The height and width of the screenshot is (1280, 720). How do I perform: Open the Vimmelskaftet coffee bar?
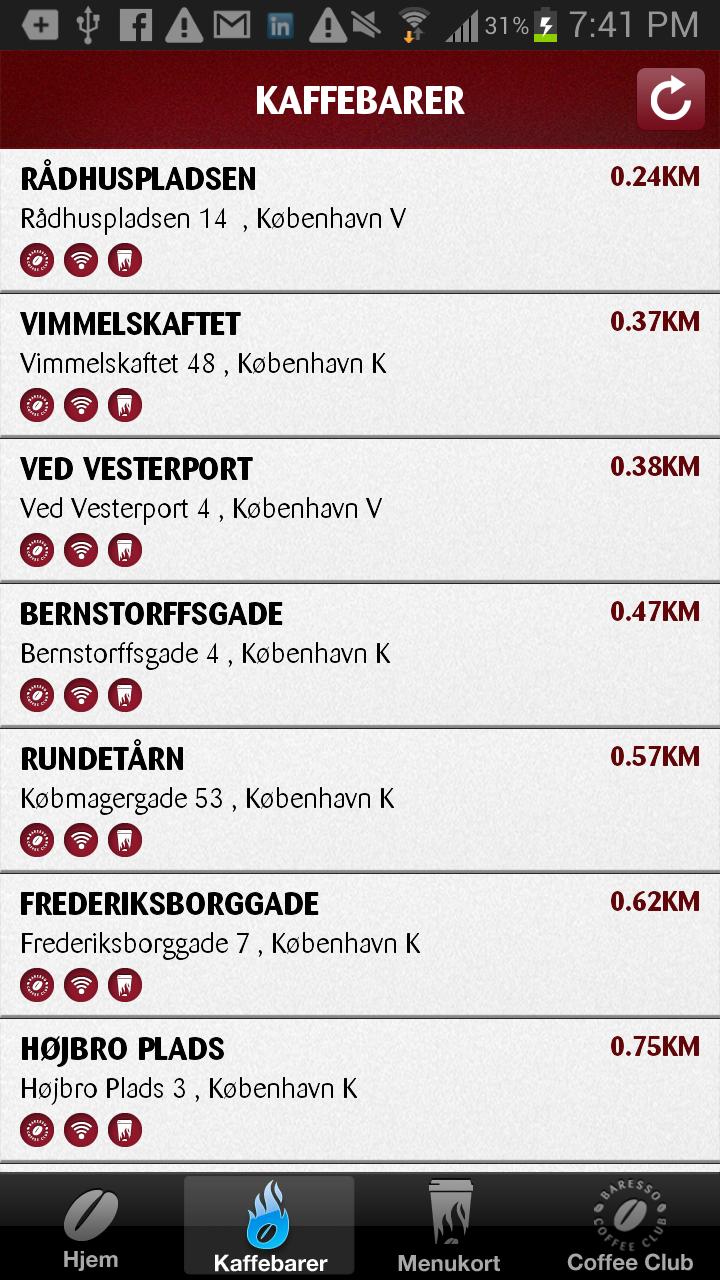coord(360,365)
